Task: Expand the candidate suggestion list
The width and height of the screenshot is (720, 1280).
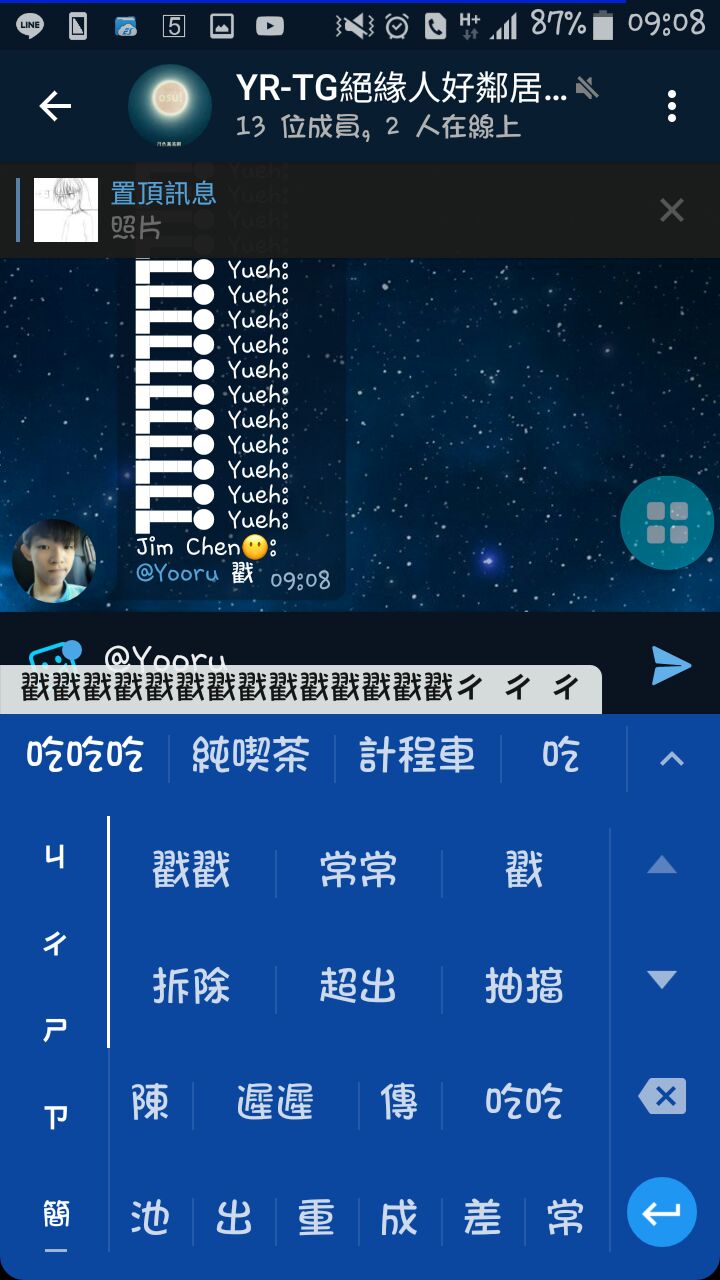Action: point(672,758)
